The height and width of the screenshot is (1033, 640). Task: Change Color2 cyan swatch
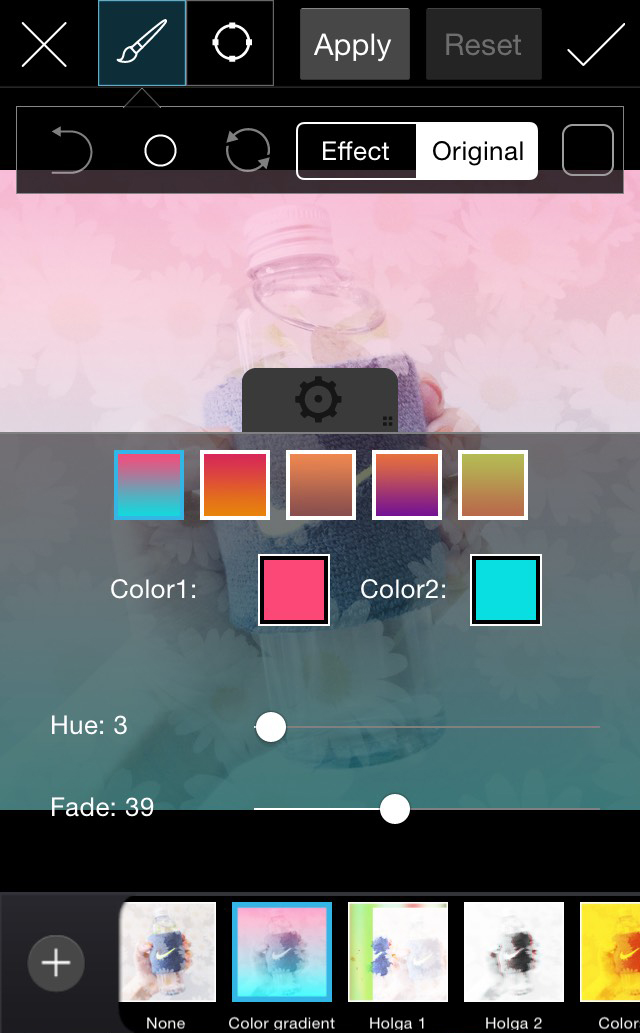pyautogui.click(x=506, y=590)
